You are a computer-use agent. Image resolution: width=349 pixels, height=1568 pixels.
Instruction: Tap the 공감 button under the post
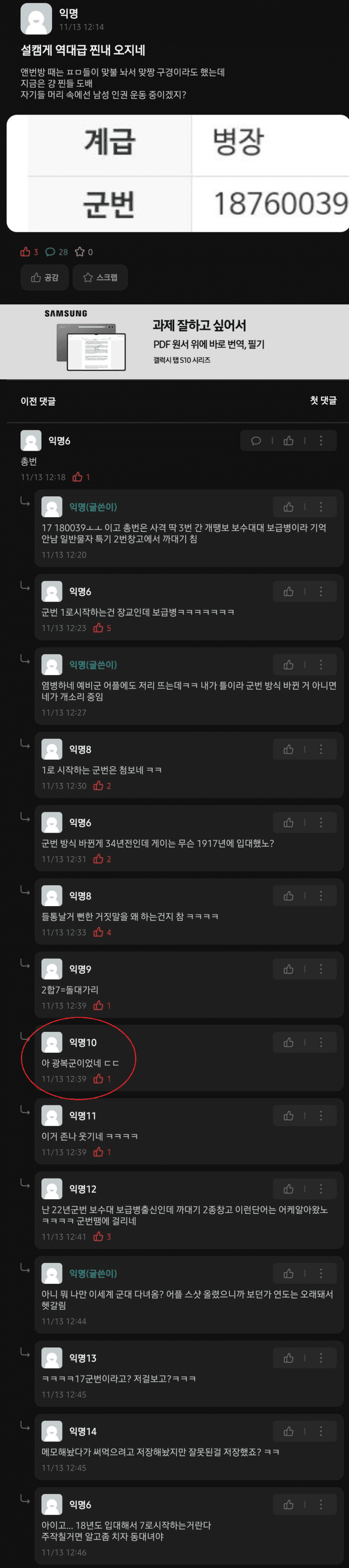point(44,278)
